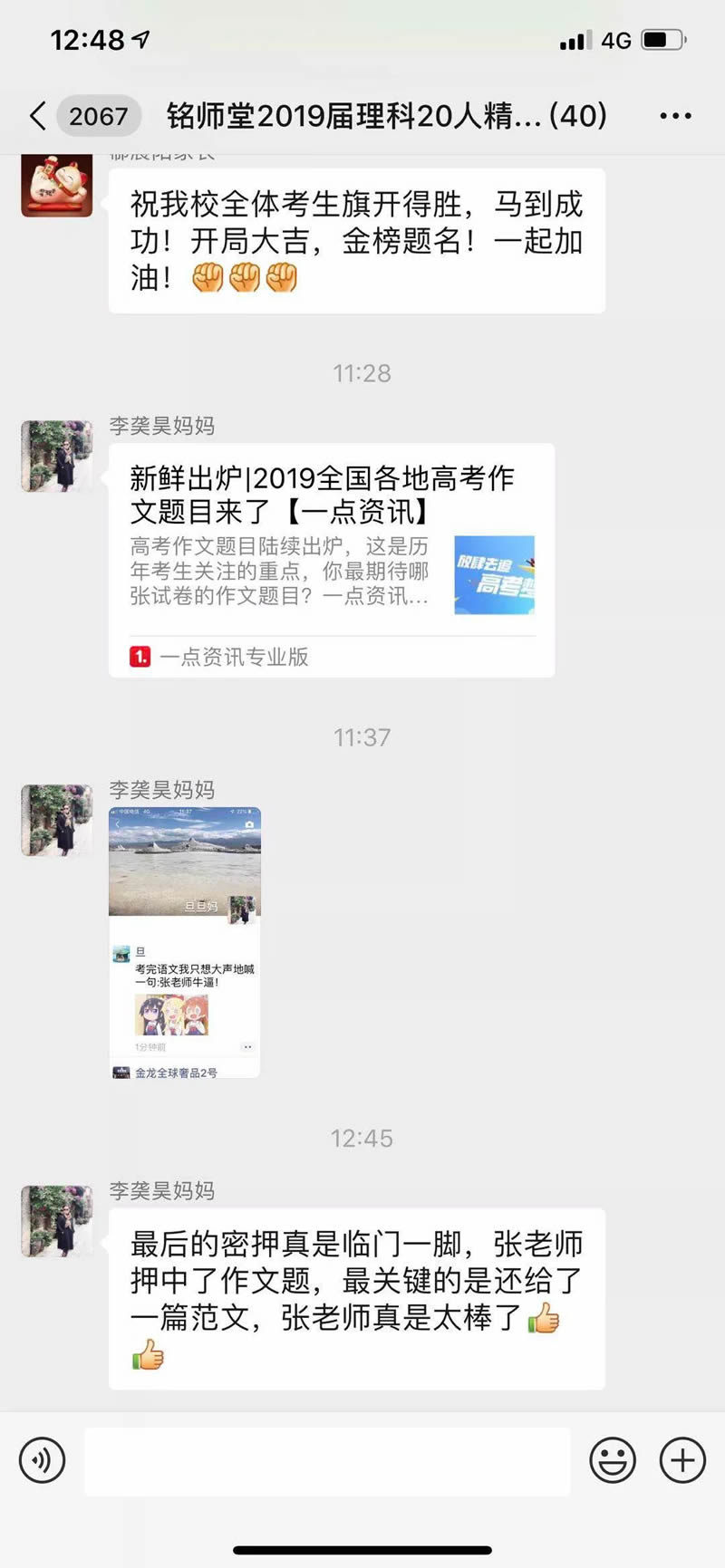Image resolution: width=725 pixels, height=1568 pixels.
Task: Switch to voice message input
Action: click(42, 1460)
